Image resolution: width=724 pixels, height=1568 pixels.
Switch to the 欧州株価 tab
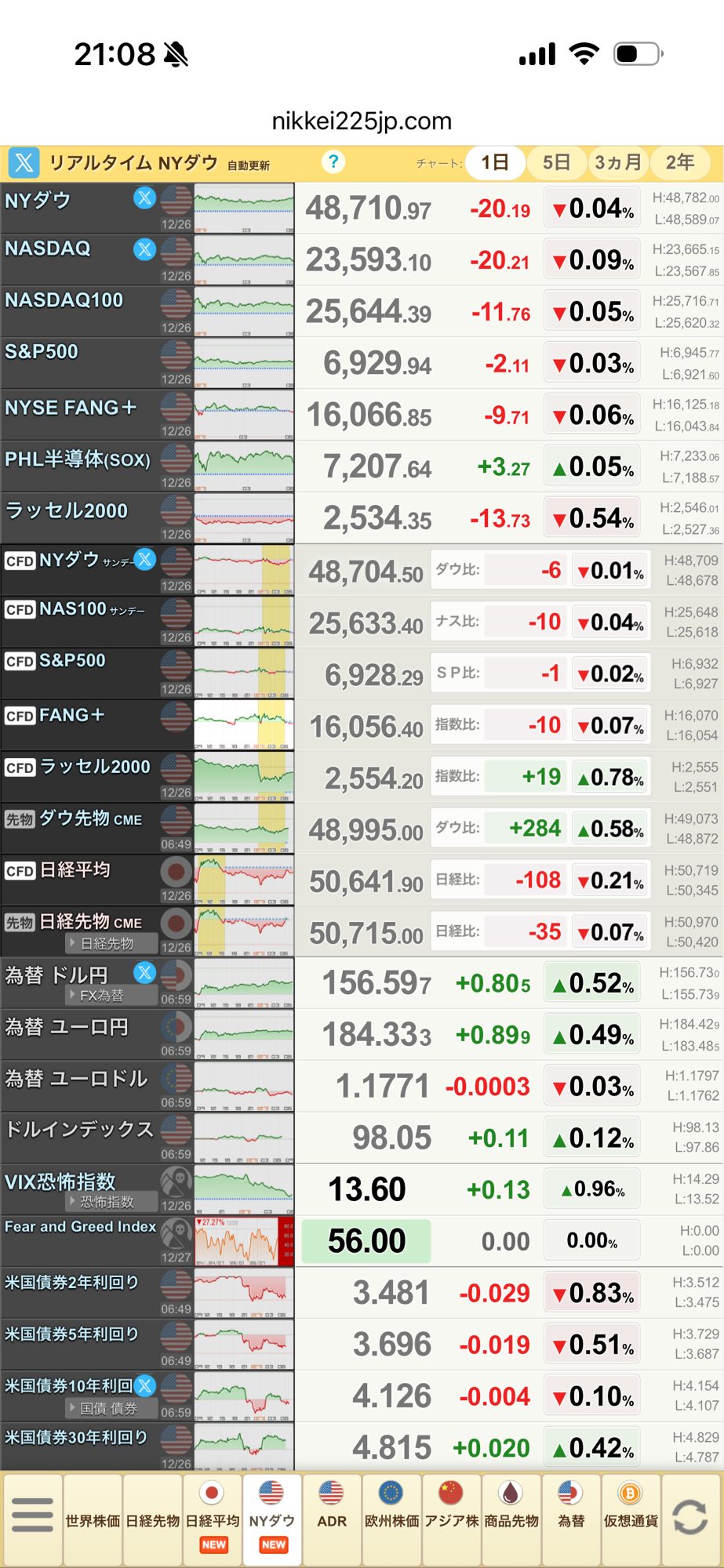point(391,1519)
